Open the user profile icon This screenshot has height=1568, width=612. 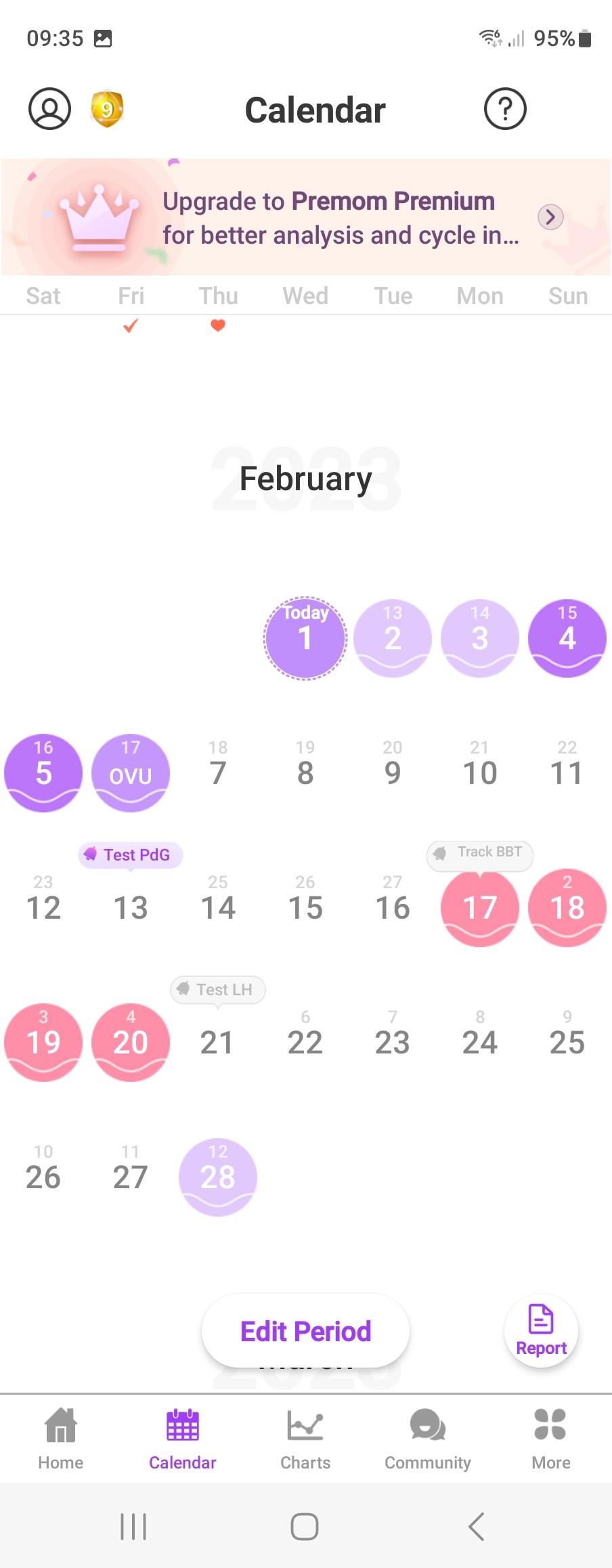click(49, 108)
